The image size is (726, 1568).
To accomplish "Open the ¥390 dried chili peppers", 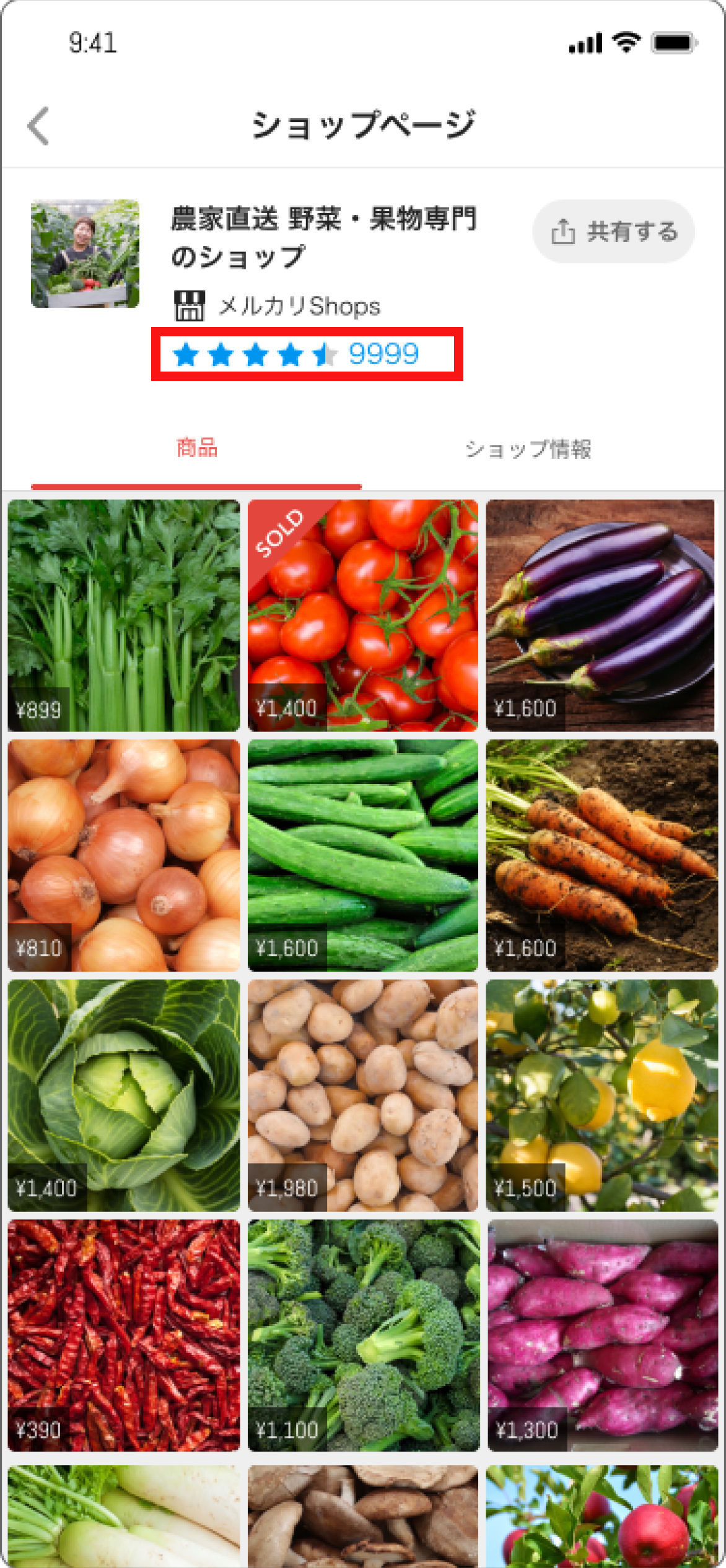I will coord(123,1335).
